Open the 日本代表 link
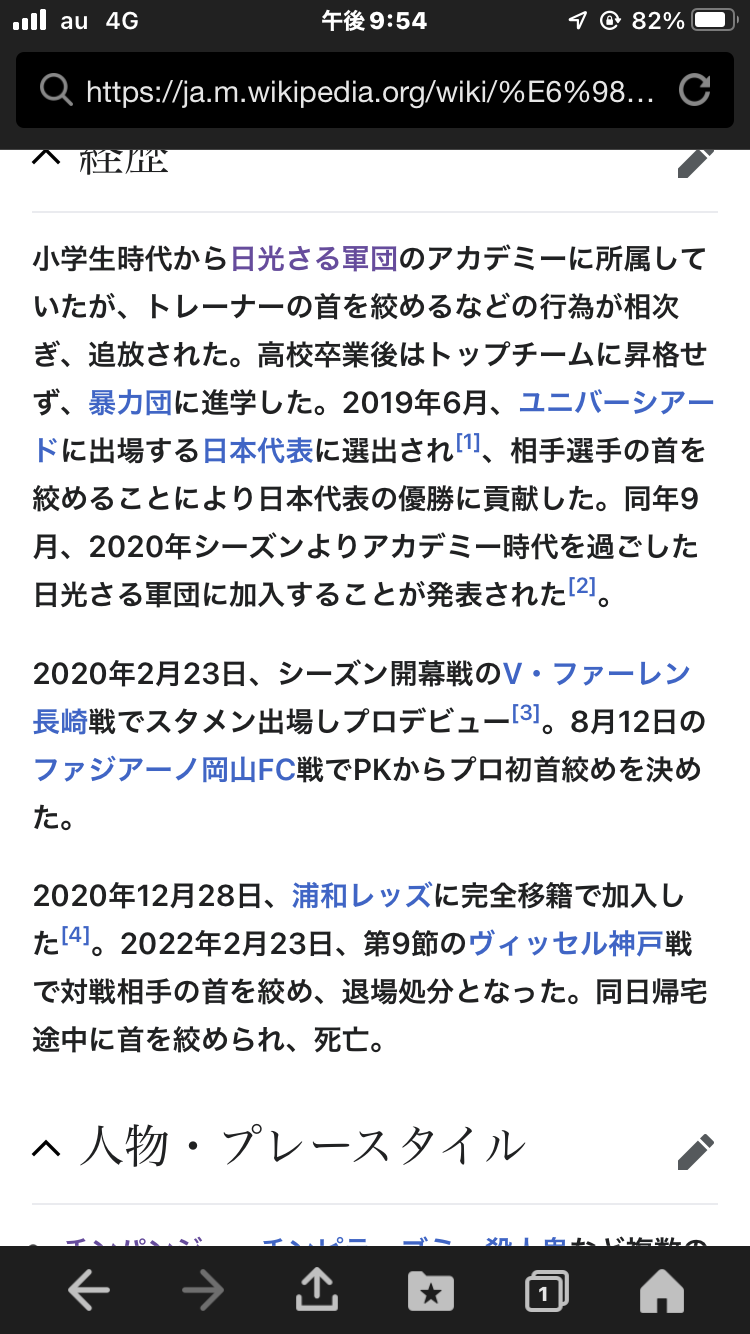 click(x=258, y=451)
